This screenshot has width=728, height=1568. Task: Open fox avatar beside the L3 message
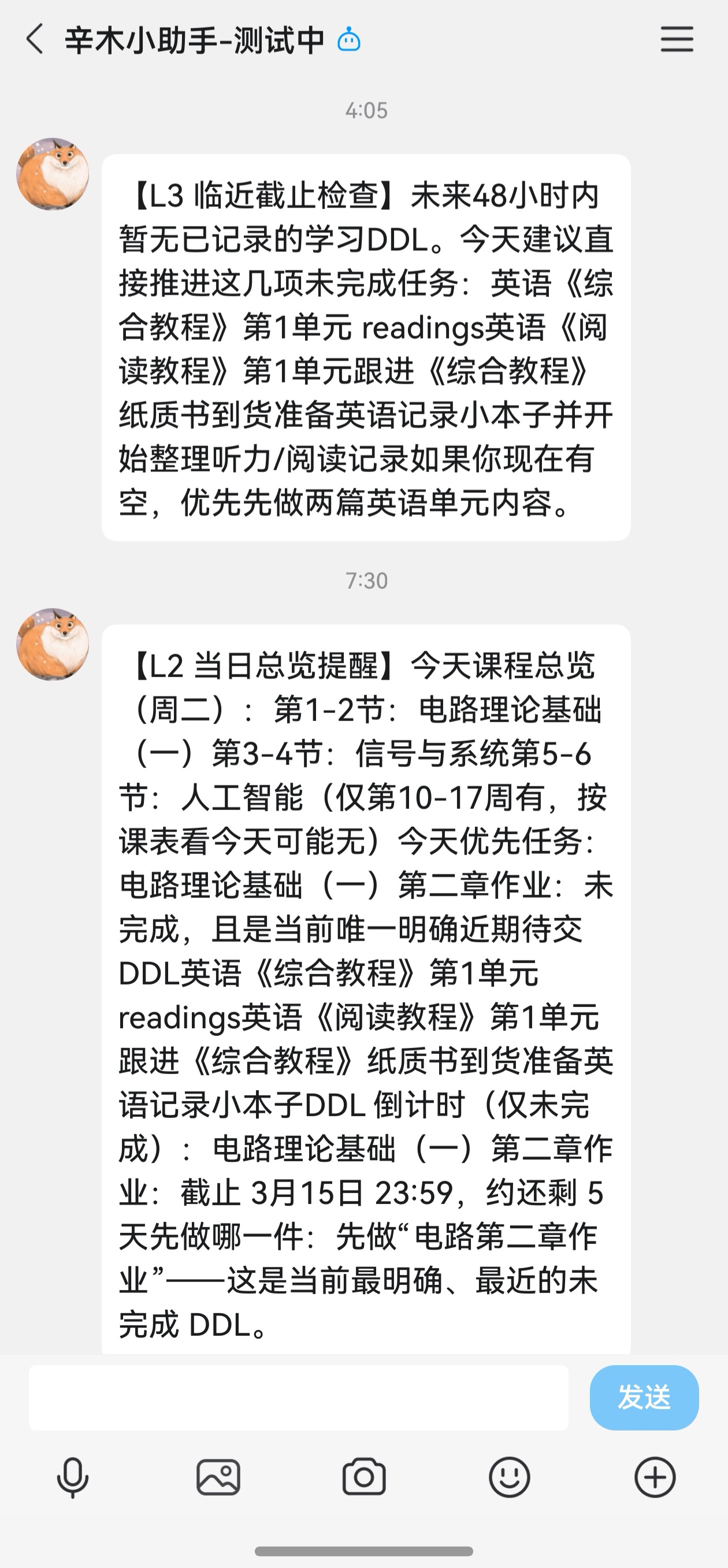(53, 174)
